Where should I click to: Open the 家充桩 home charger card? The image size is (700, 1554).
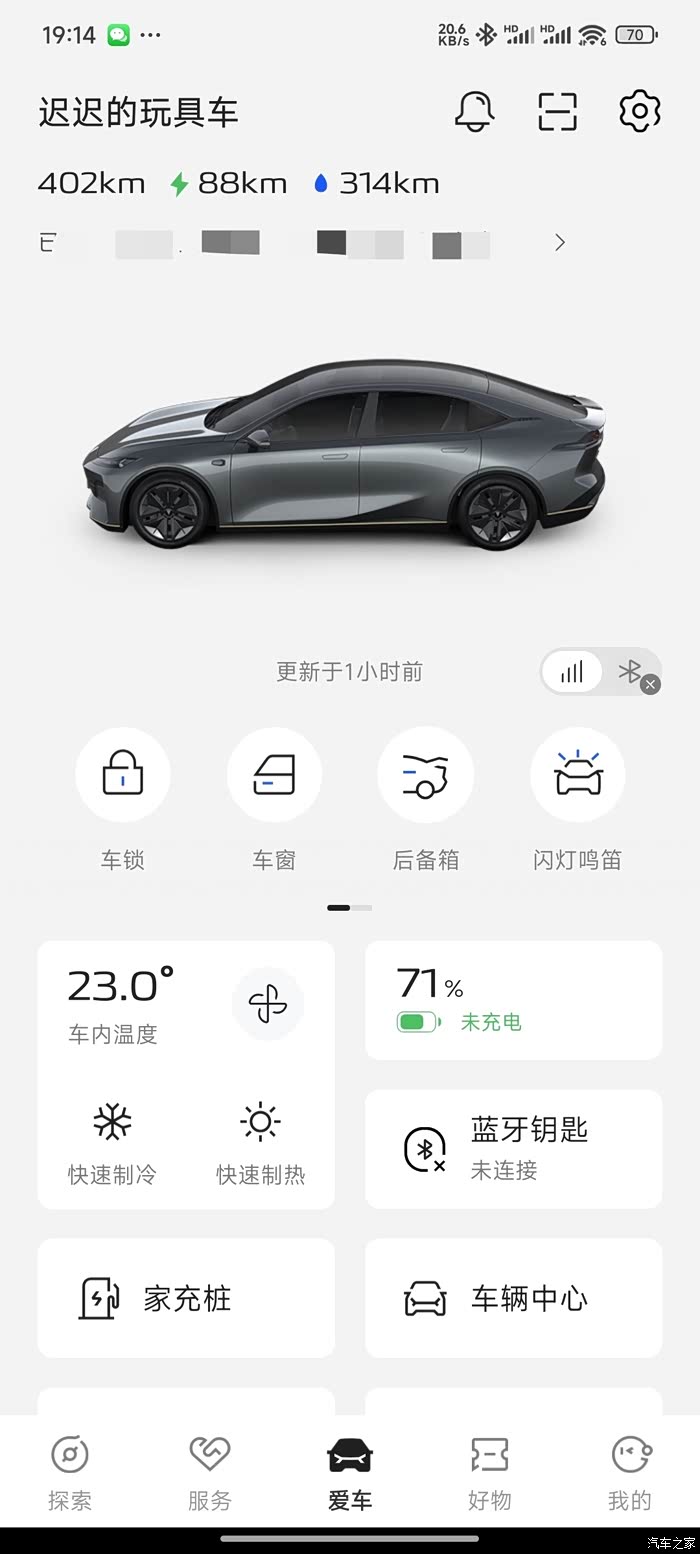pos(186,1298)
